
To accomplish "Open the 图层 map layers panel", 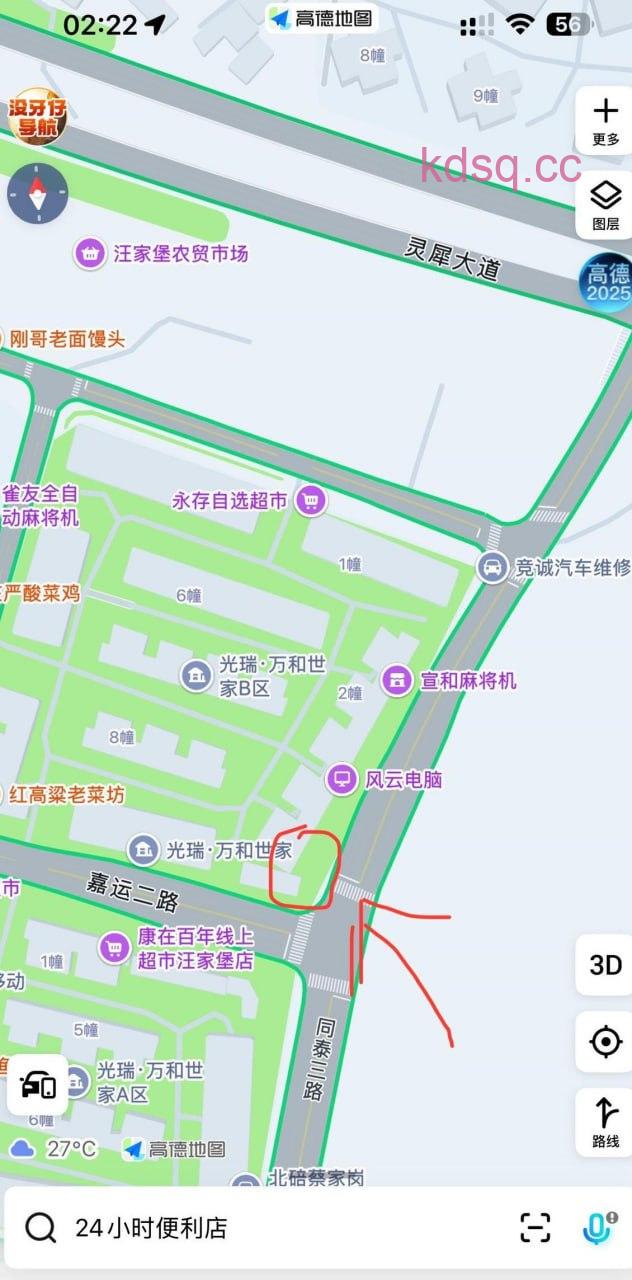I will 605,204.
